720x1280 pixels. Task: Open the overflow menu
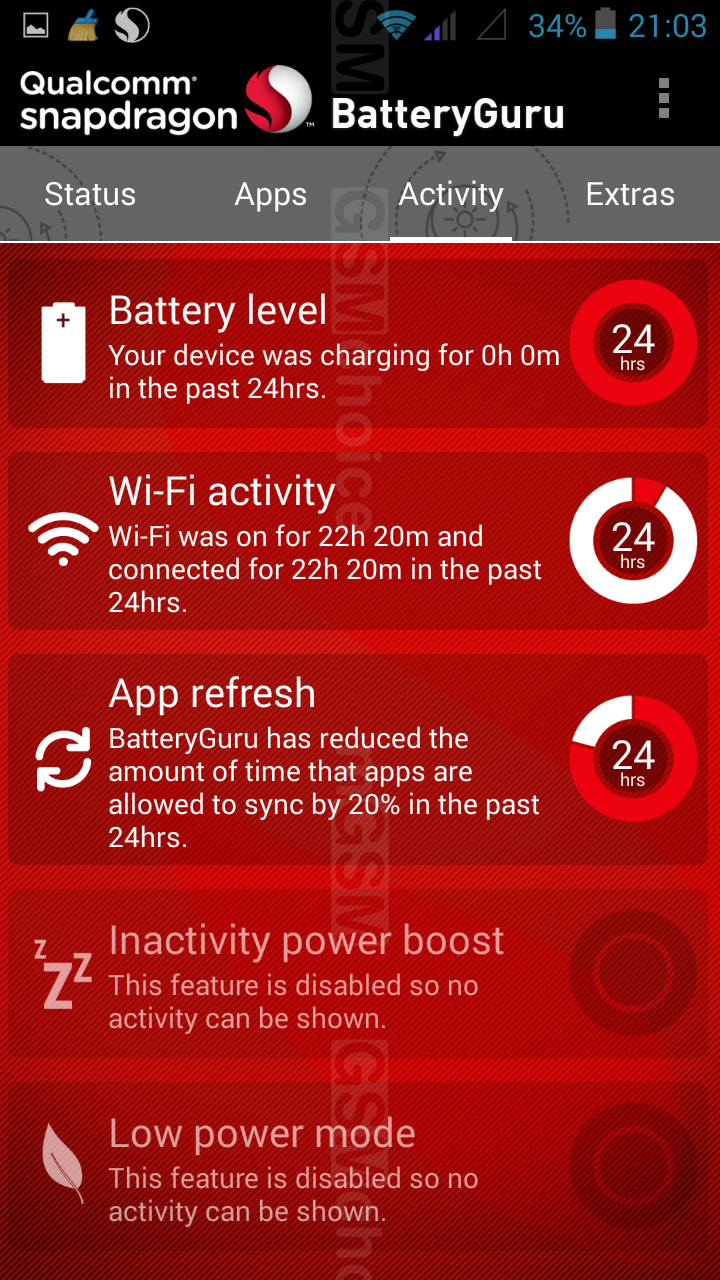click(663, 99)
